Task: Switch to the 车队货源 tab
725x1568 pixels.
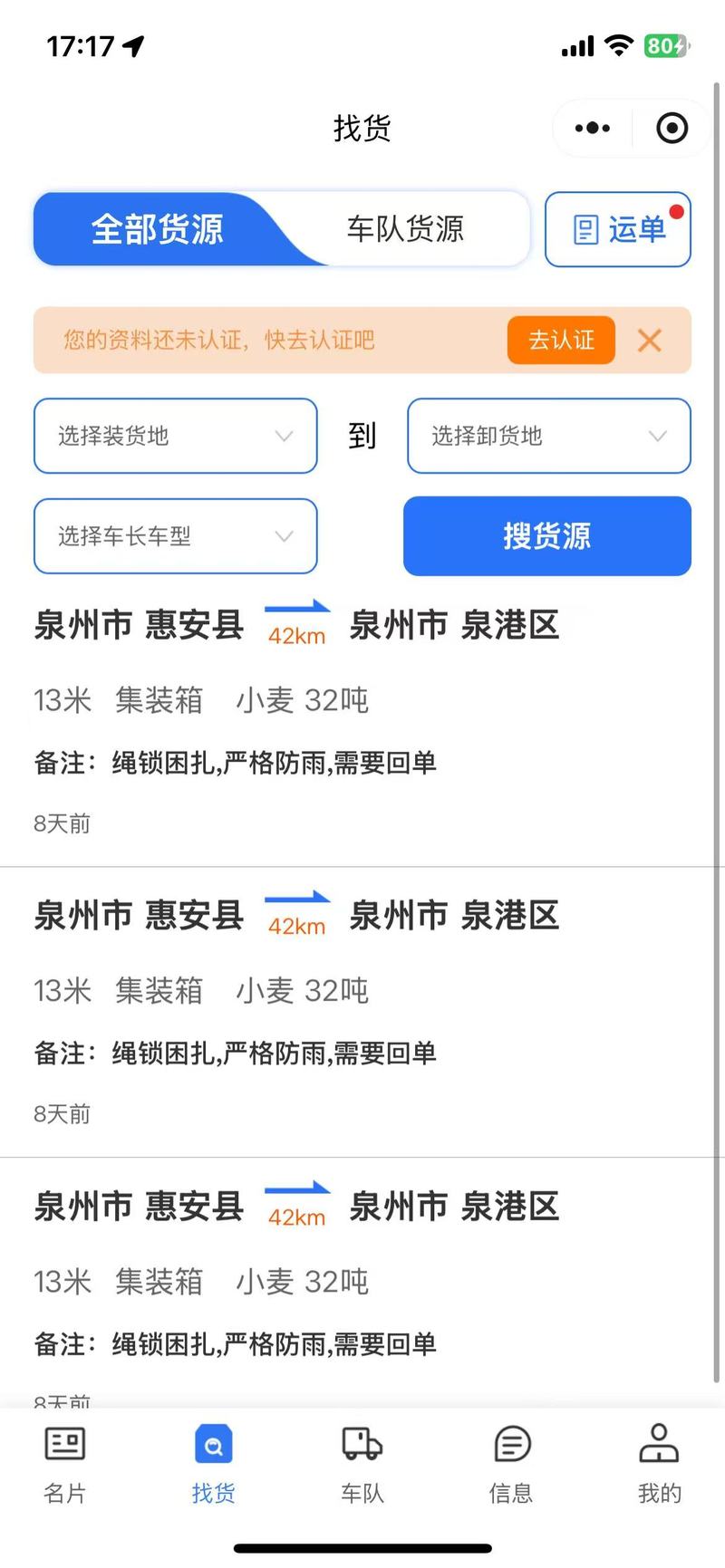Action: point(405,229)
